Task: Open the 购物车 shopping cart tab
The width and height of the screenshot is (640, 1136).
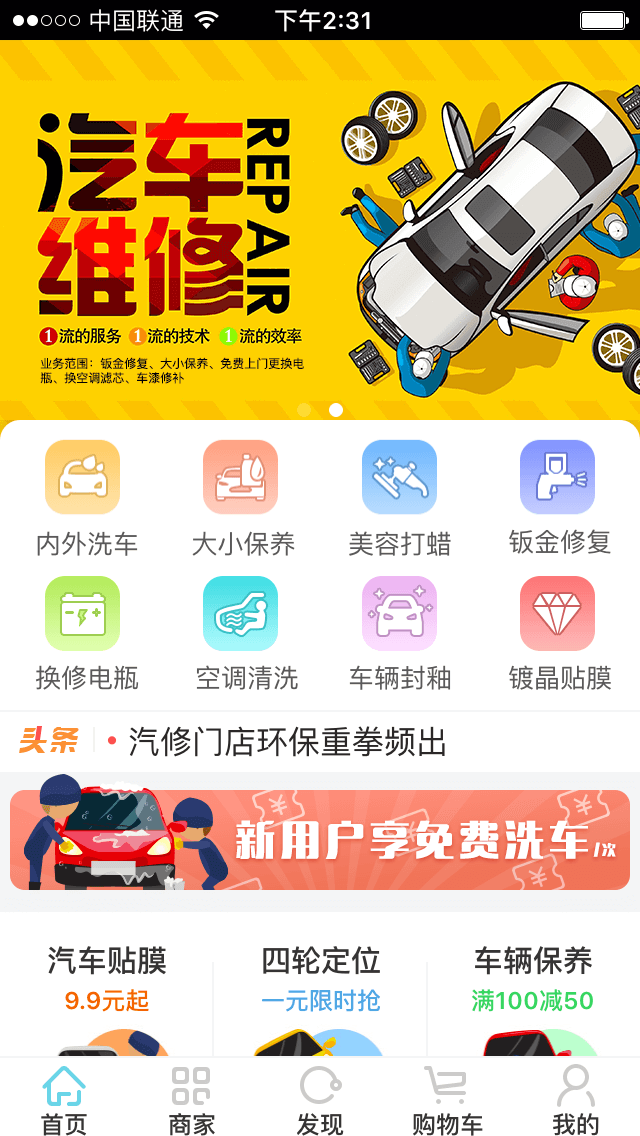Action: pos(448,1099)
